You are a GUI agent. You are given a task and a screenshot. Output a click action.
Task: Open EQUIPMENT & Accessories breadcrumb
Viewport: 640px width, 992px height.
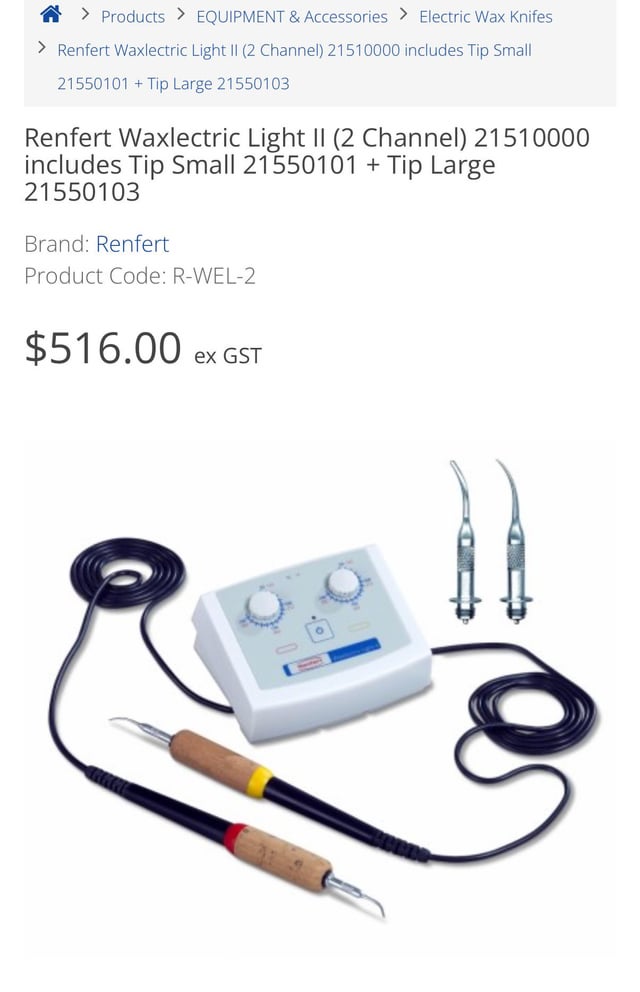click(291, 17)
